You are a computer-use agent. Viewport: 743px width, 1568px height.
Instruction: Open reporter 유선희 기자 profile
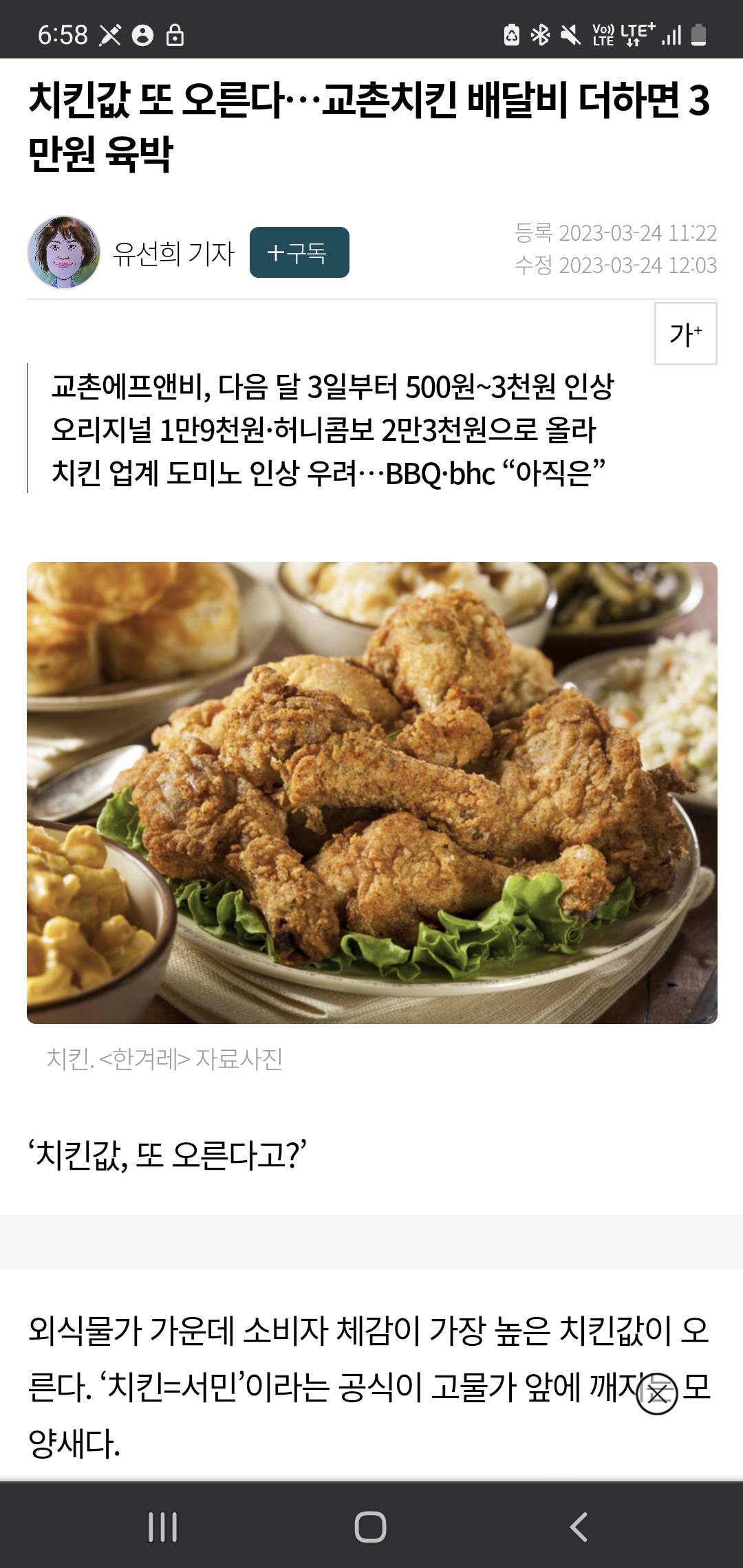pos(173,253)
